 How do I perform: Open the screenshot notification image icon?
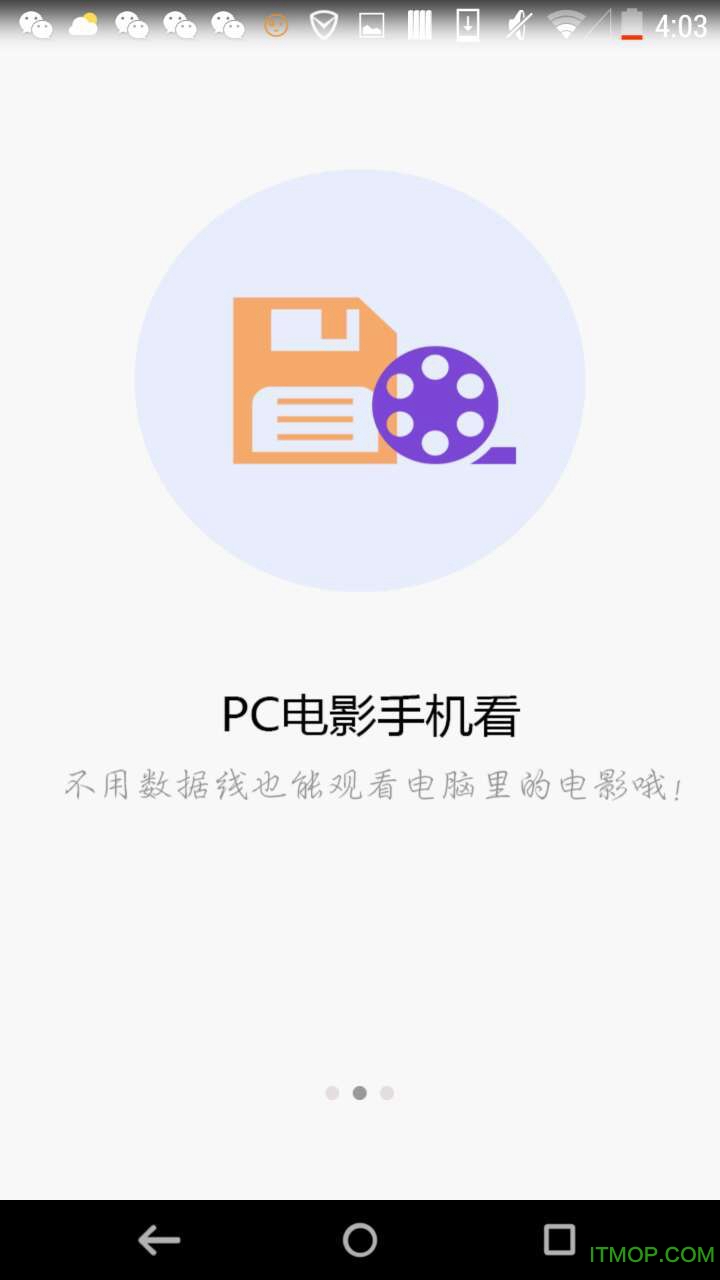click(x=373, y=25)
